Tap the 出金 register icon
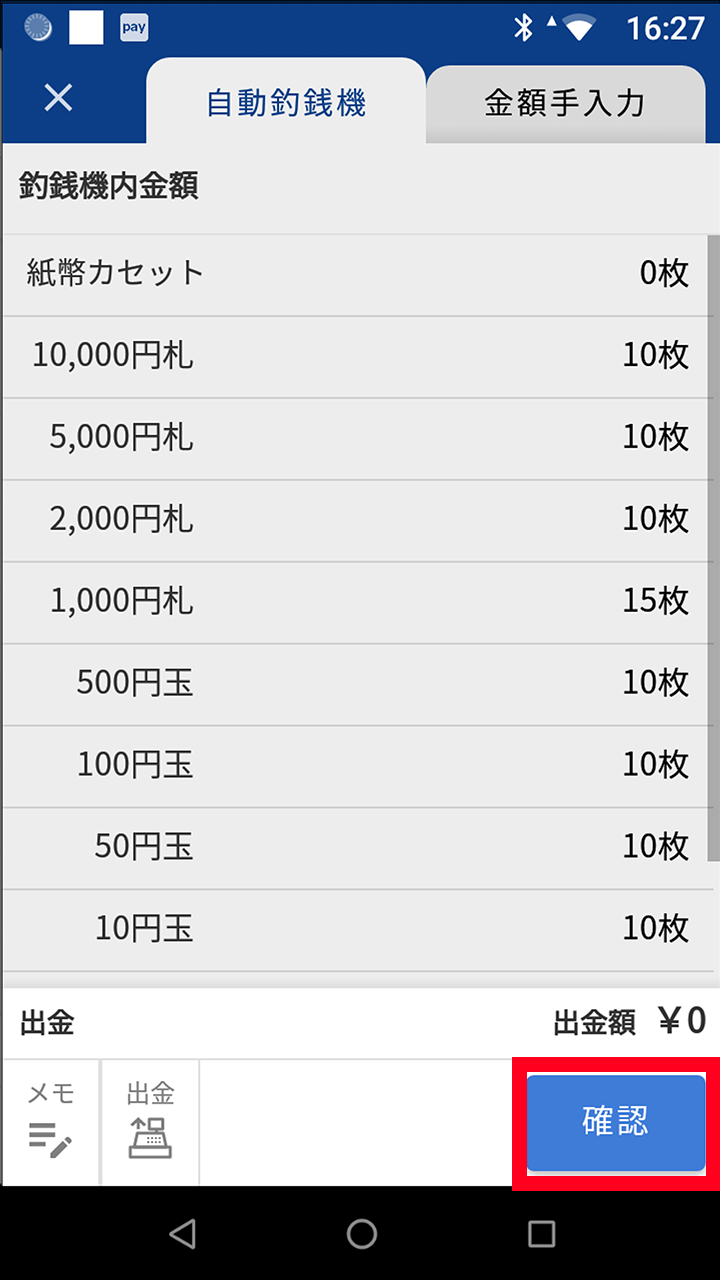This screenshot has width=720, height=1280. [151, 1122]
